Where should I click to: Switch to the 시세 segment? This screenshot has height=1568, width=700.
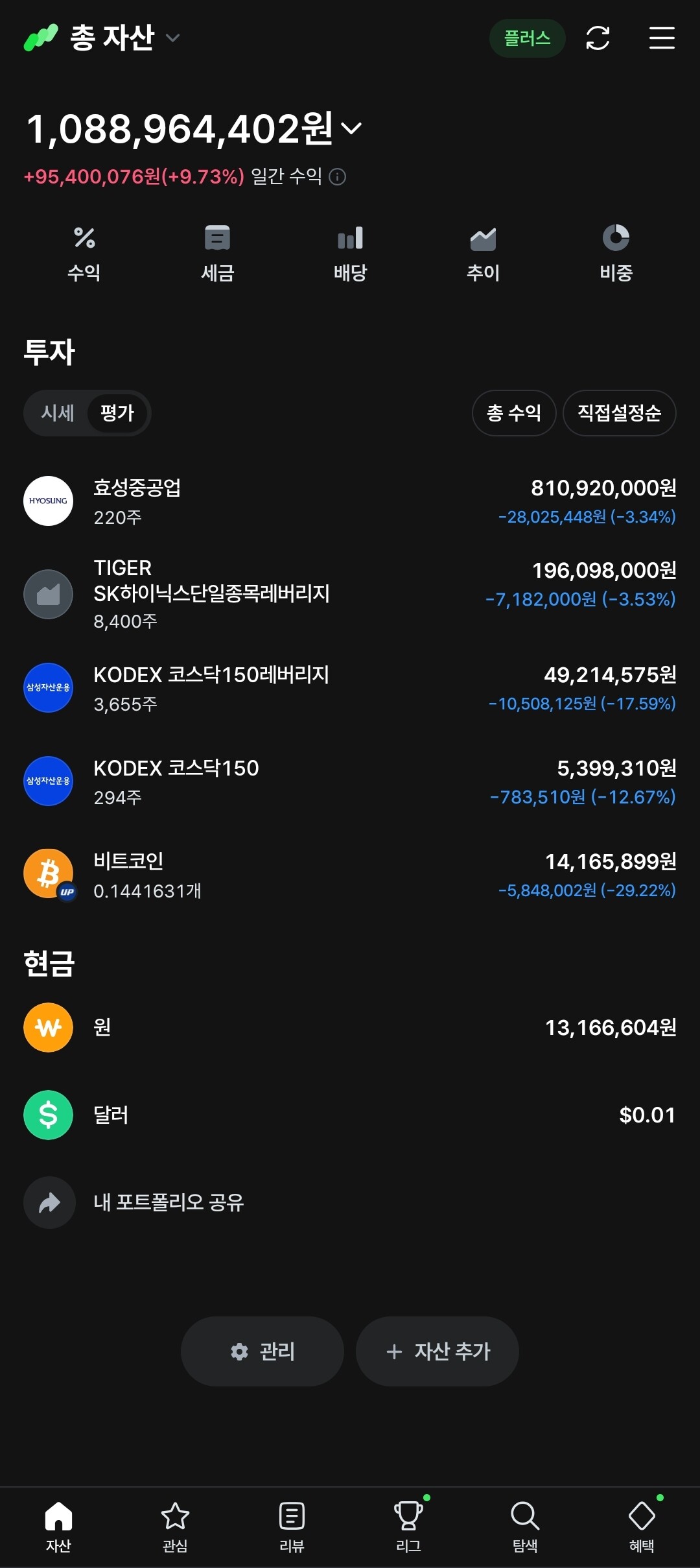58,413
